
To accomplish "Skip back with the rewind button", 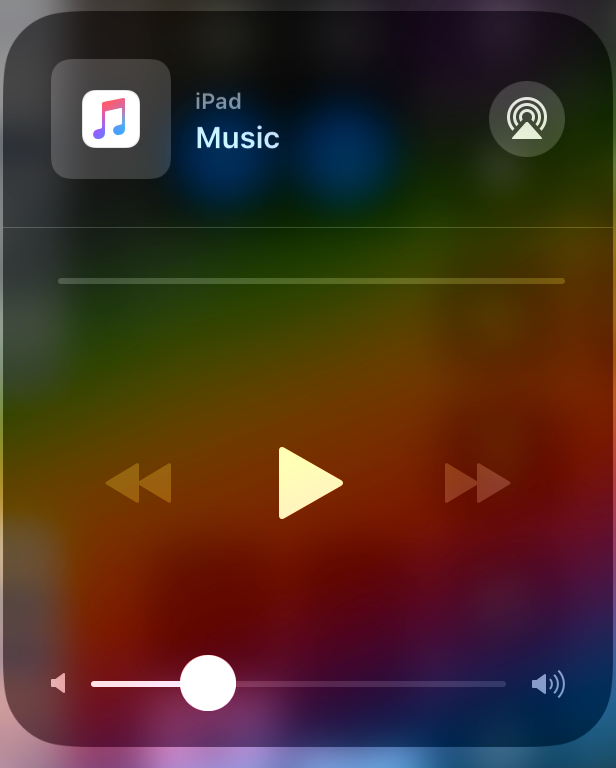I will pyautogui.click(x=139, y=483).
